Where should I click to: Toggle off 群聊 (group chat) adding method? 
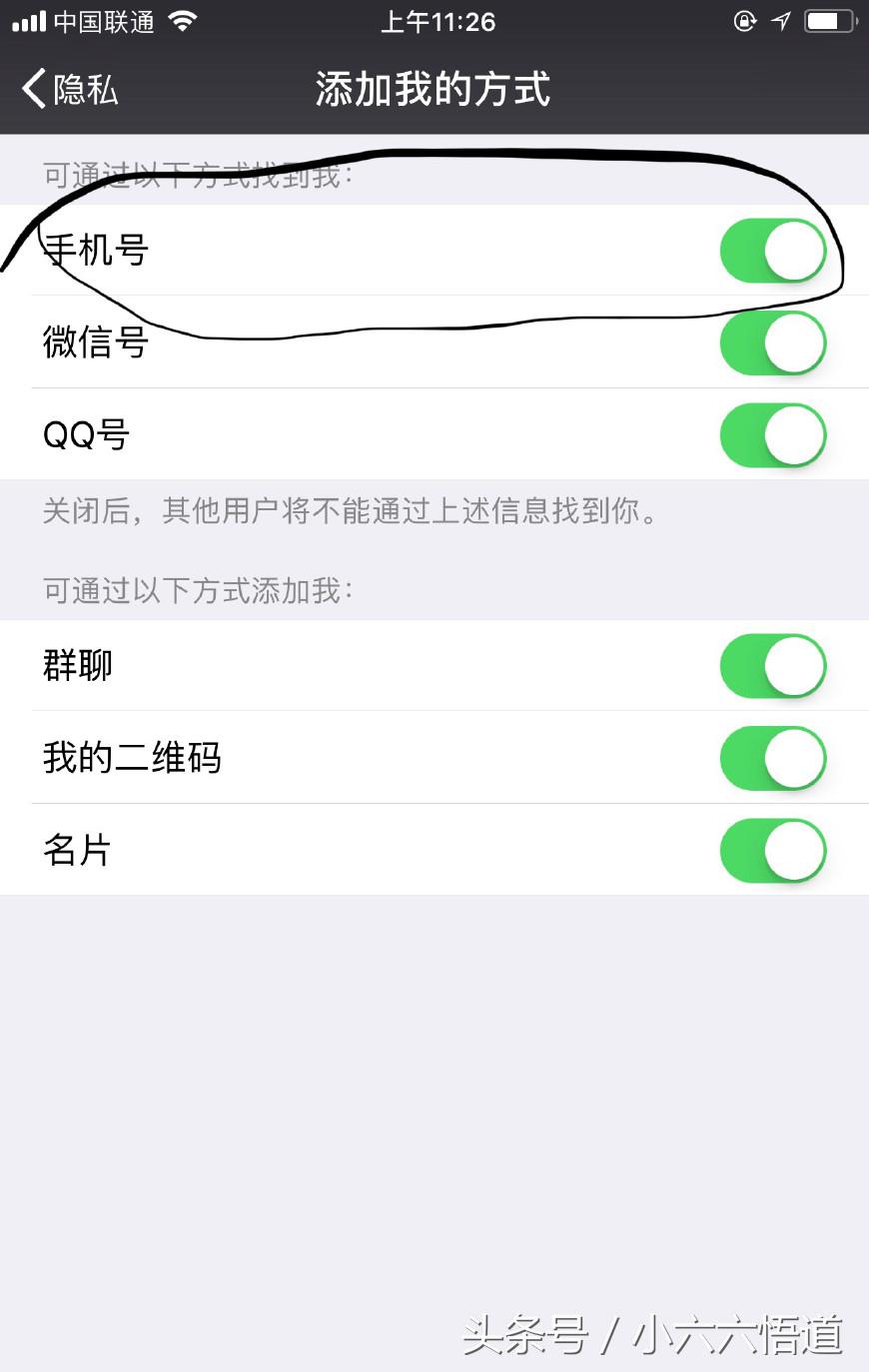[x=773, y=666]
